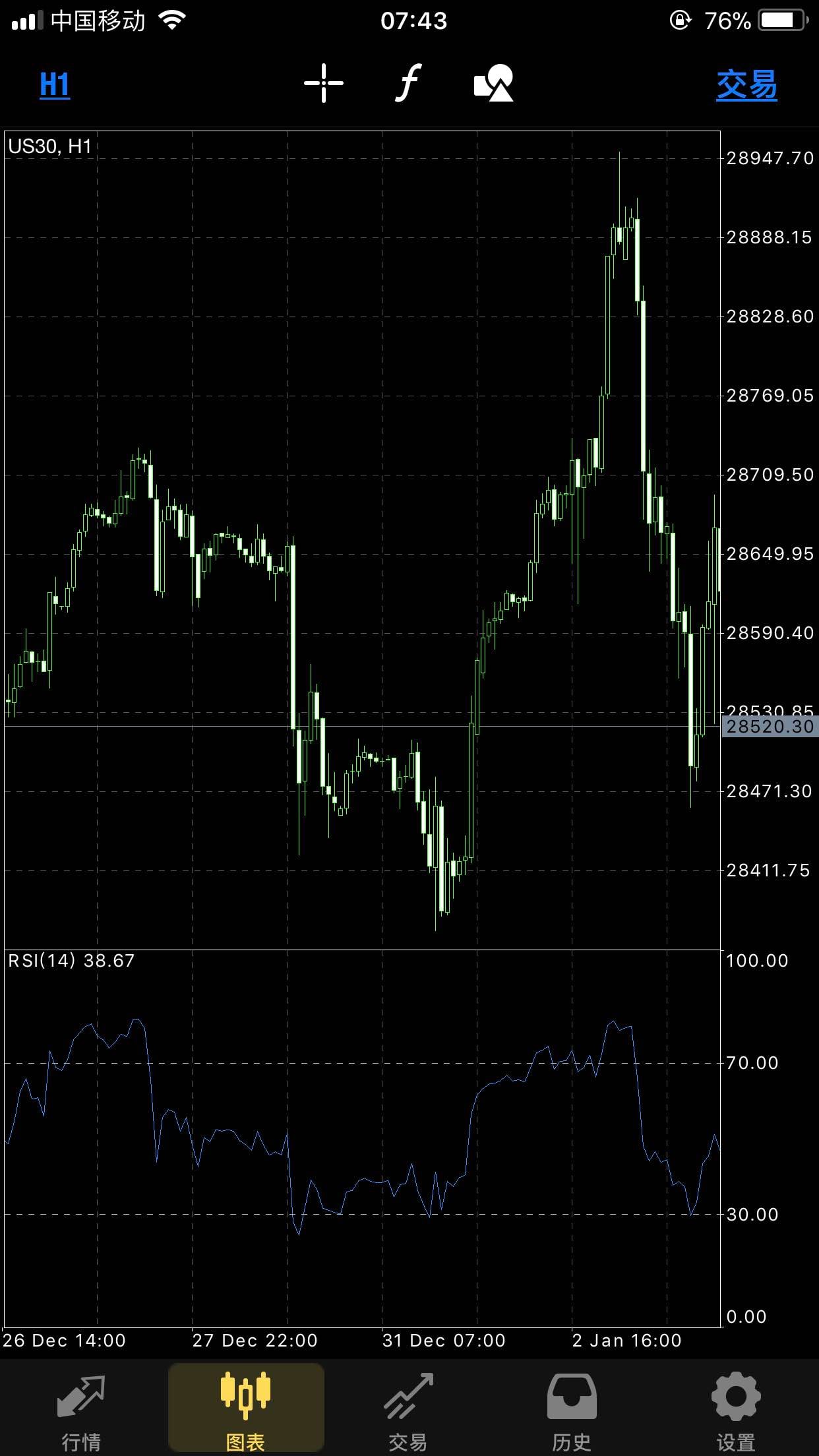Switch to the 行情 quotes tab
The width and height of the screenshot is (819, 1456).
82,1408
